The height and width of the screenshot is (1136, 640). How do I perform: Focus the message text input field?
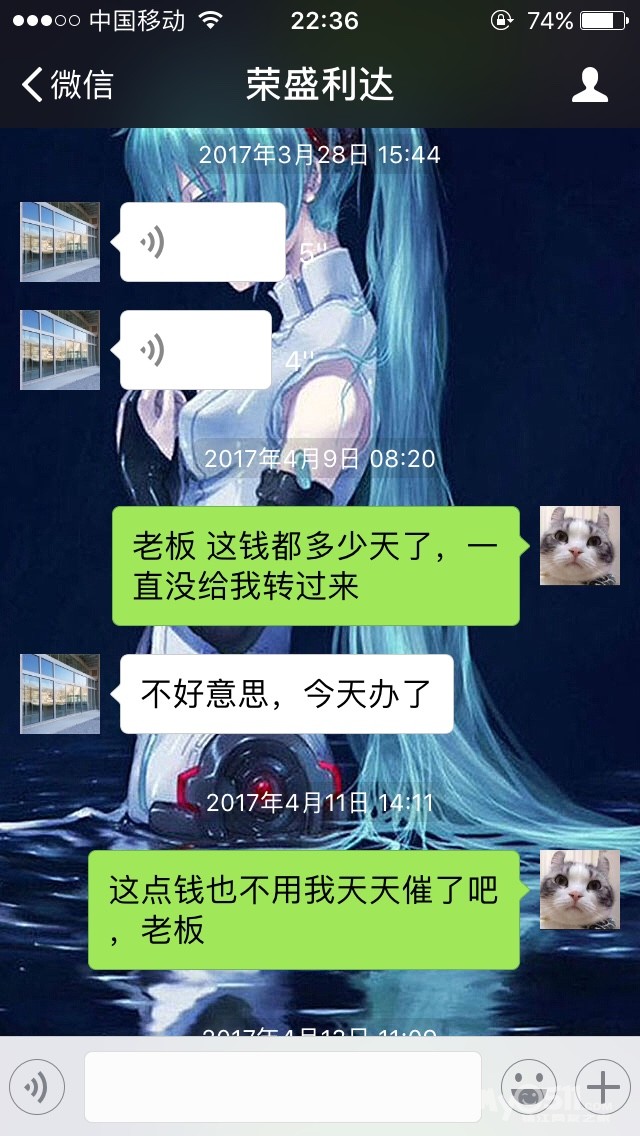283,1086
